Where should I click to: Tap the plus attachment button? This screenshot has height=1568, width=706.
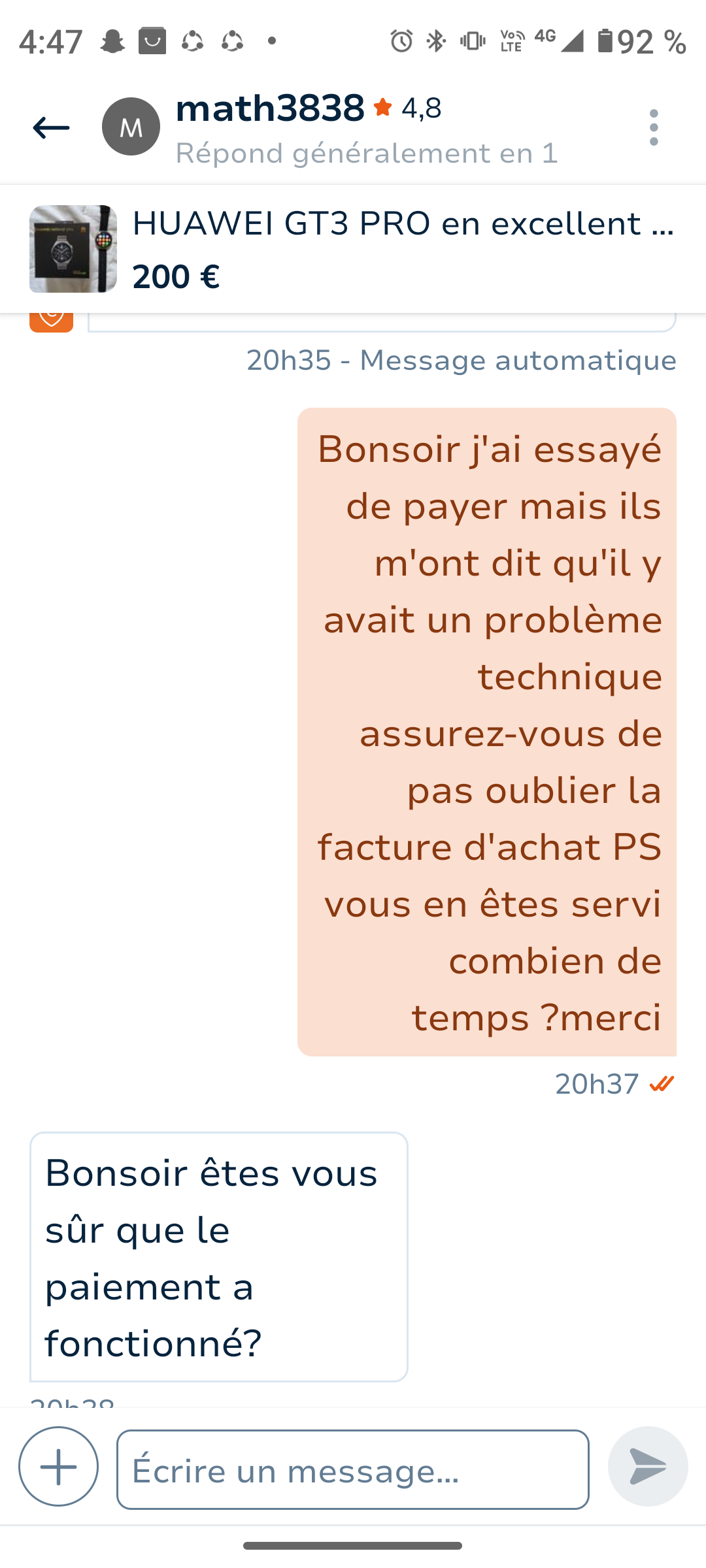(x=59, y=1466)
